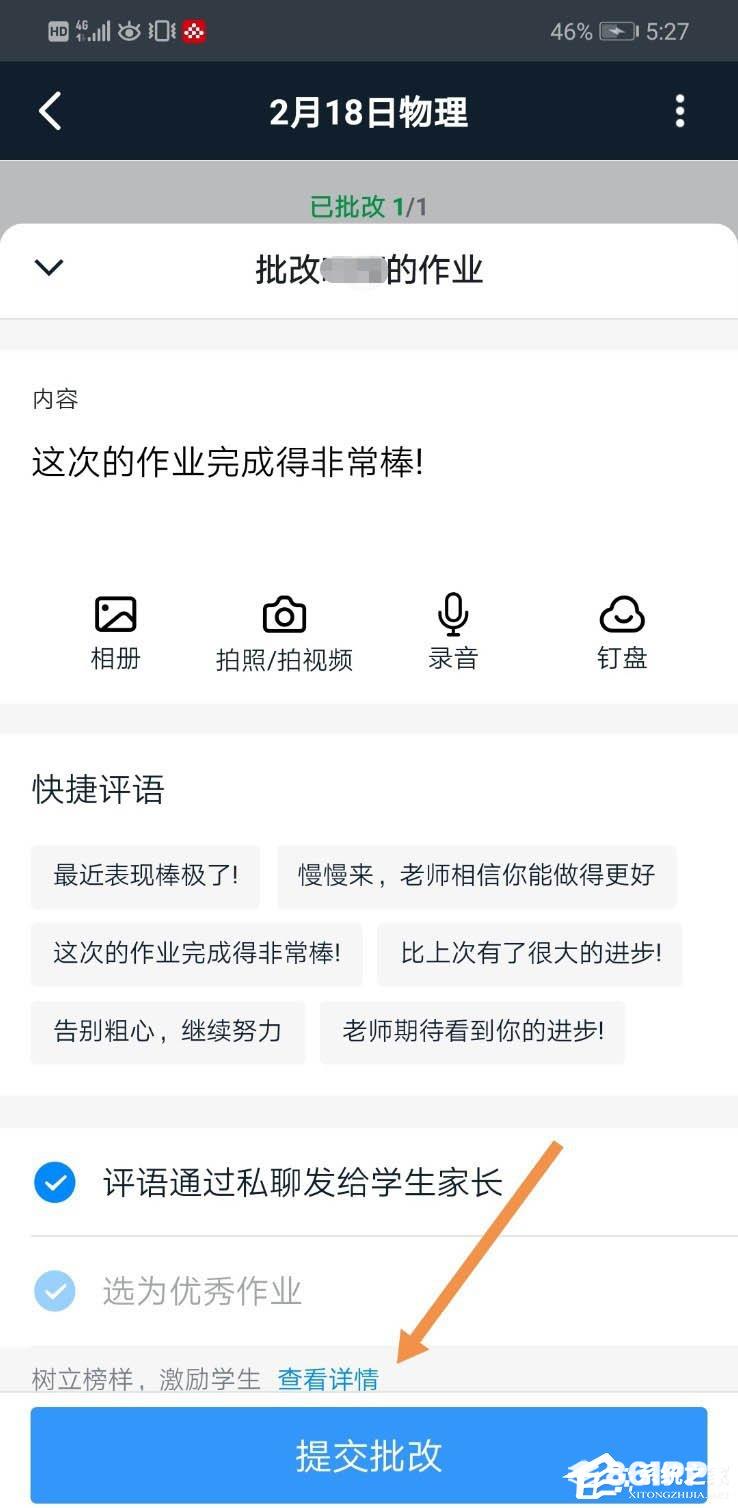The height and width of the screenshot is (1508, 738).
Task: Start a 录音 voice recording
Action: [453, 633]
